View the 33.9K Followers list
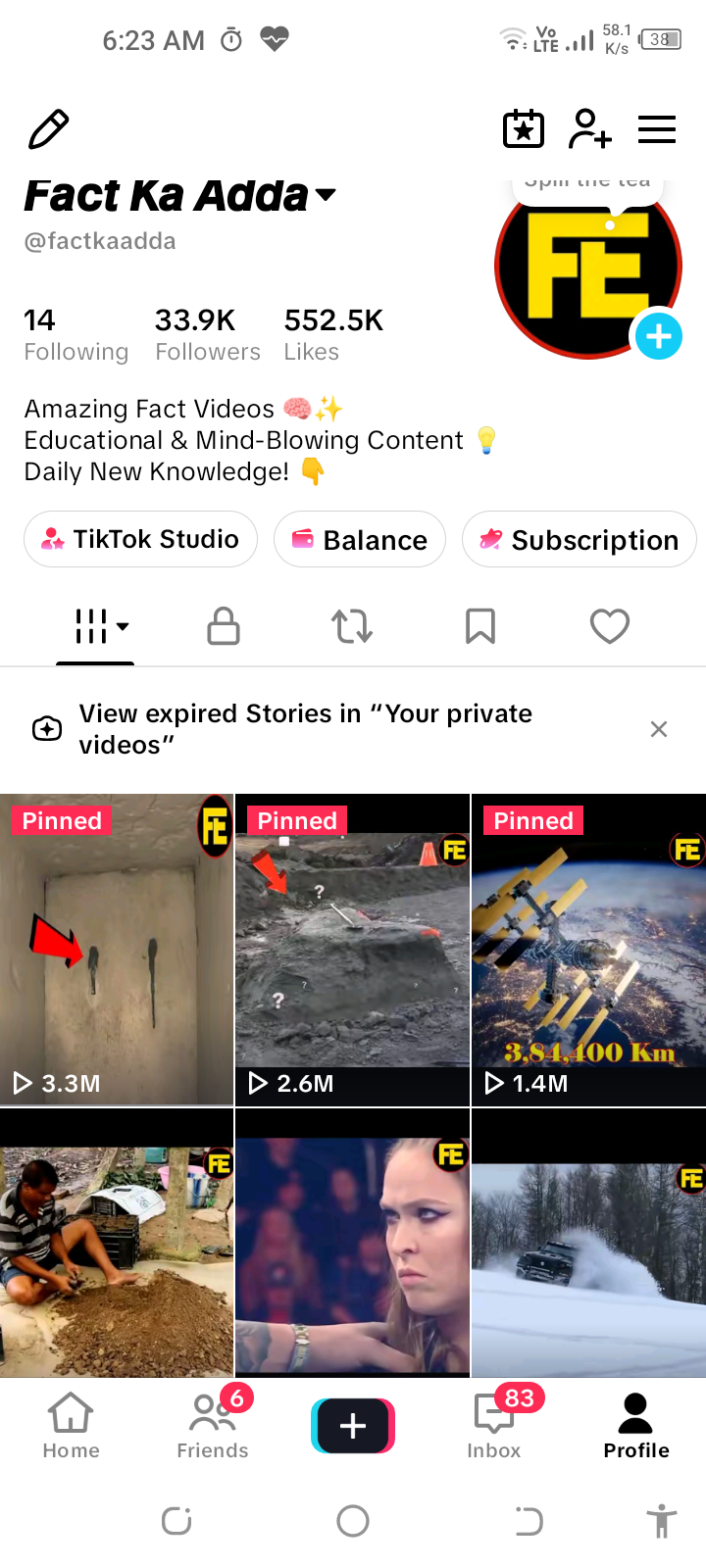The image size is (706, 1568). 208,335
